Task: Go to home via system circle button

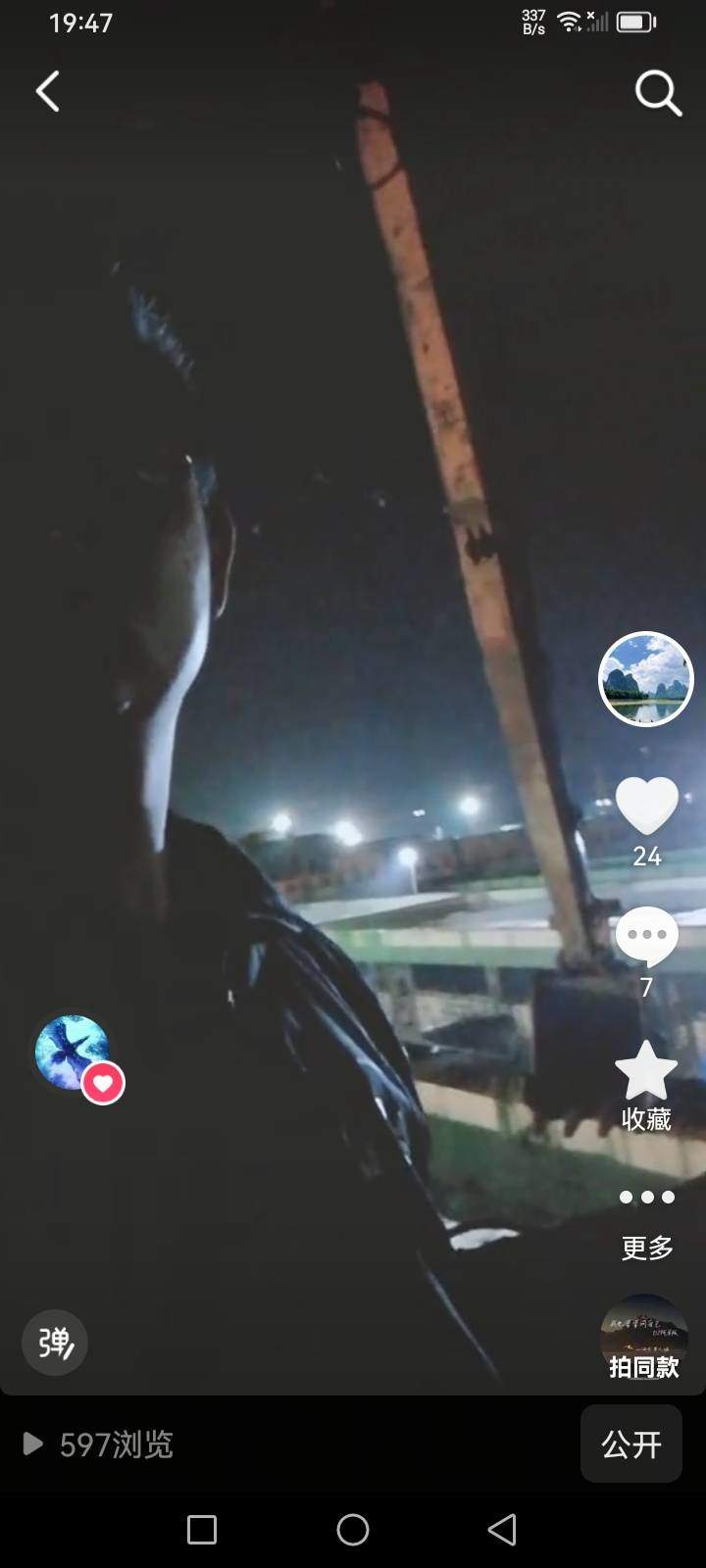Action: (353, 1530)
